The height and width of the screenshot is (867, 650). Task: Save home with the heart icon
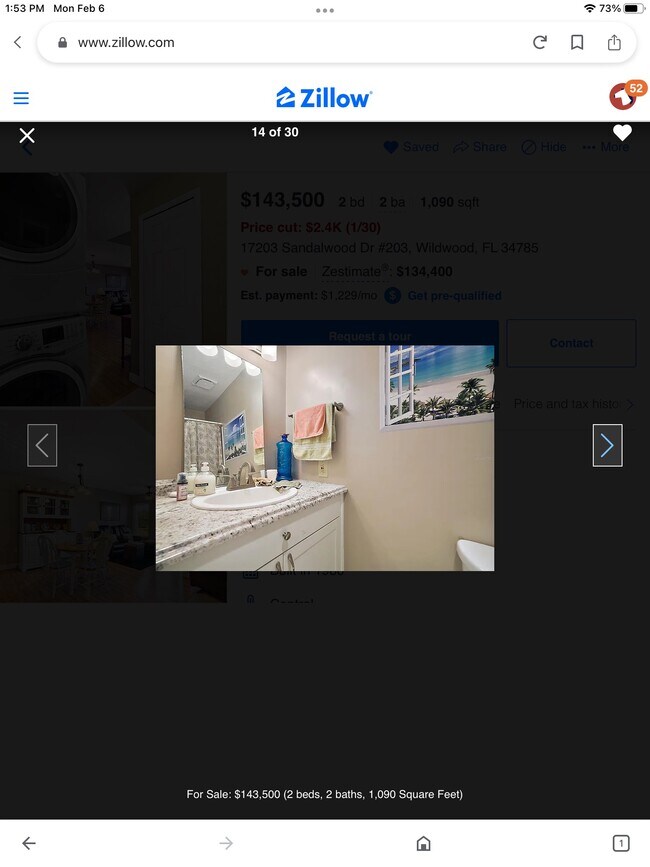622,133
